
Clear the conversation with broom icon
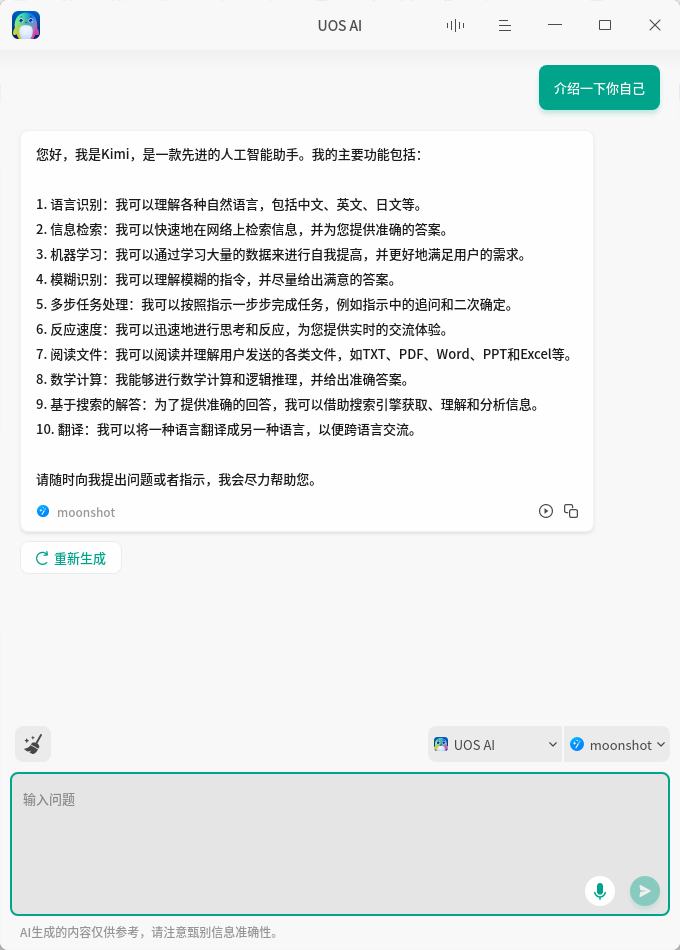pyautogui.click(x=33, y=744)
